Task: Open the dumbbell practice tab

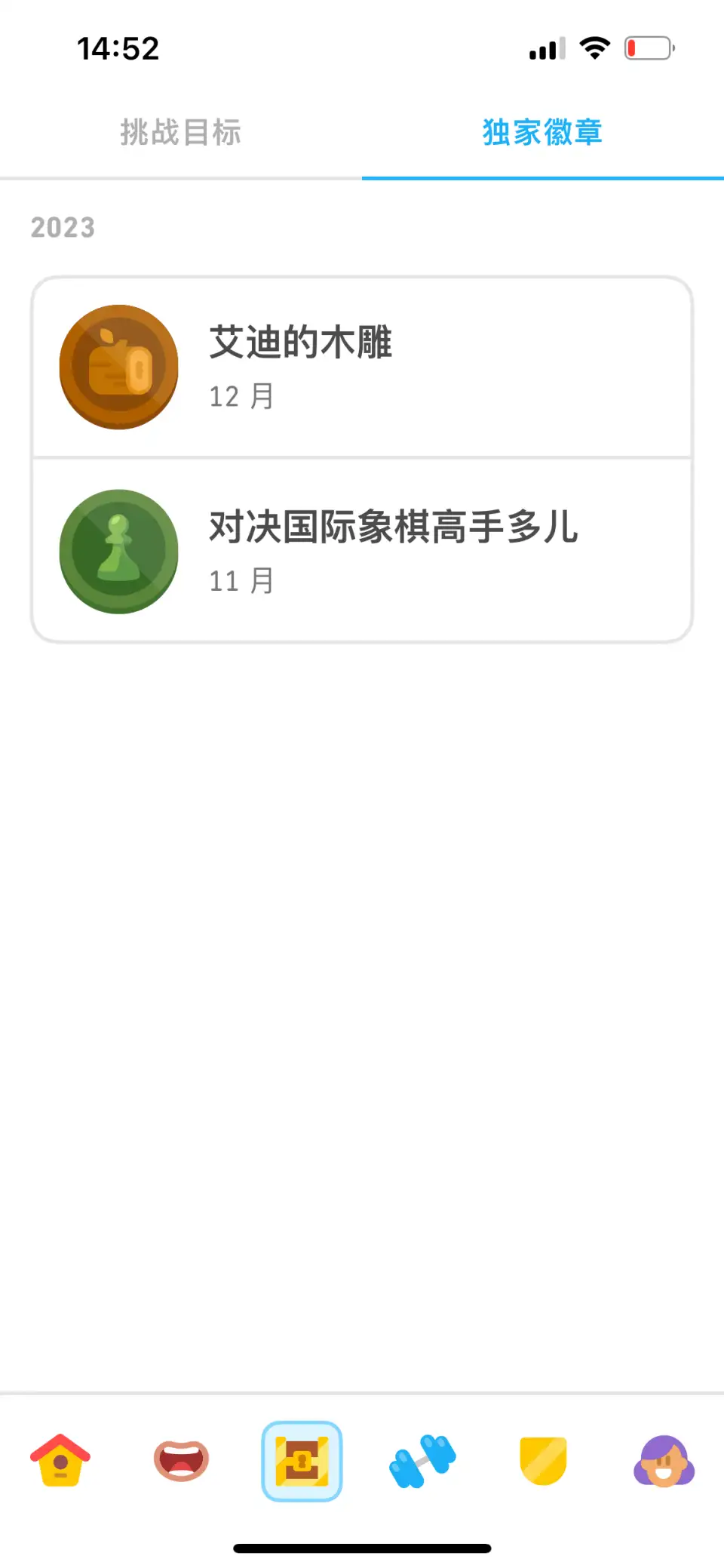Action: 422,1460
